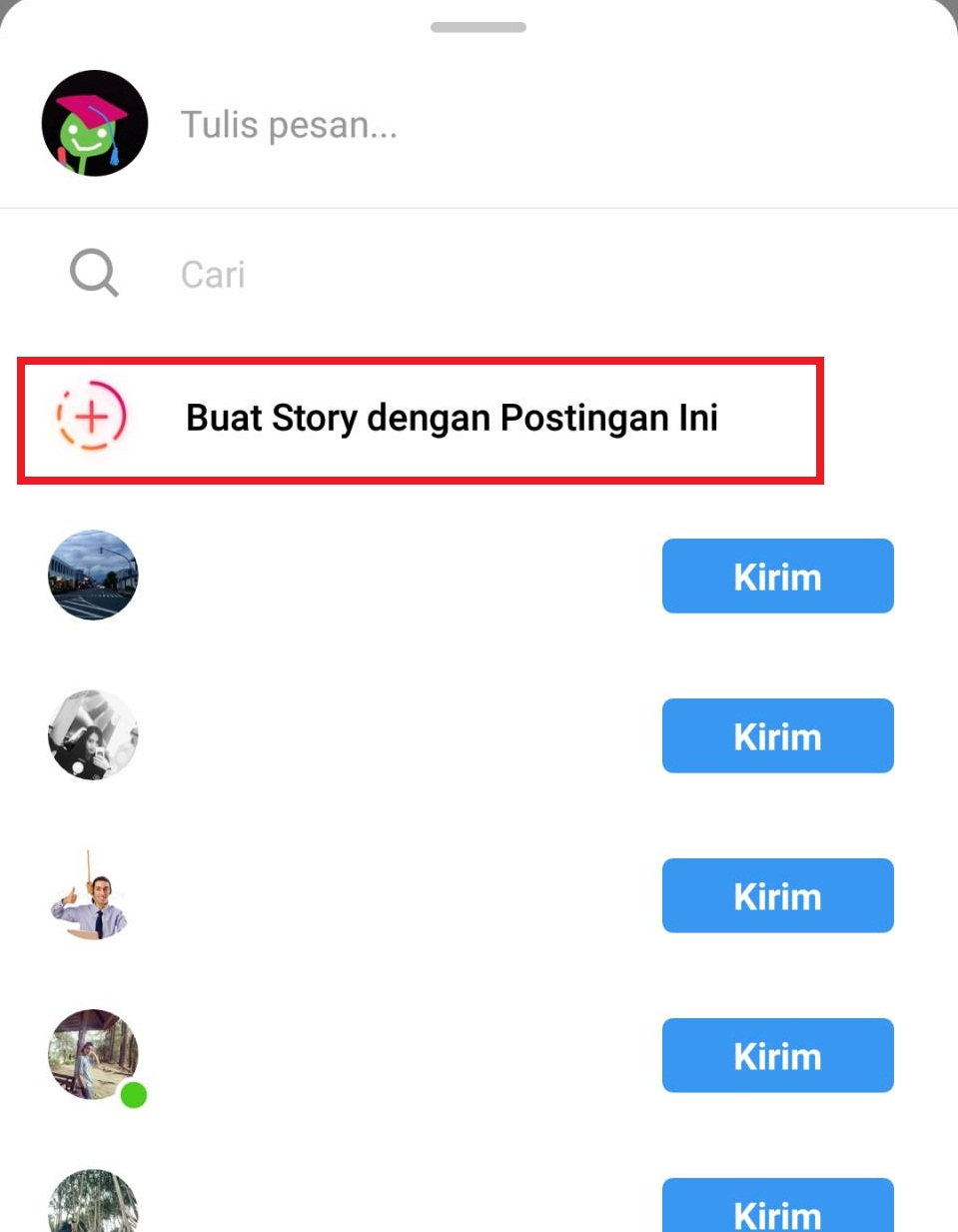
Task: Tap Kirim next to the thumbs-up man avatar
Action: pos(777,896)
